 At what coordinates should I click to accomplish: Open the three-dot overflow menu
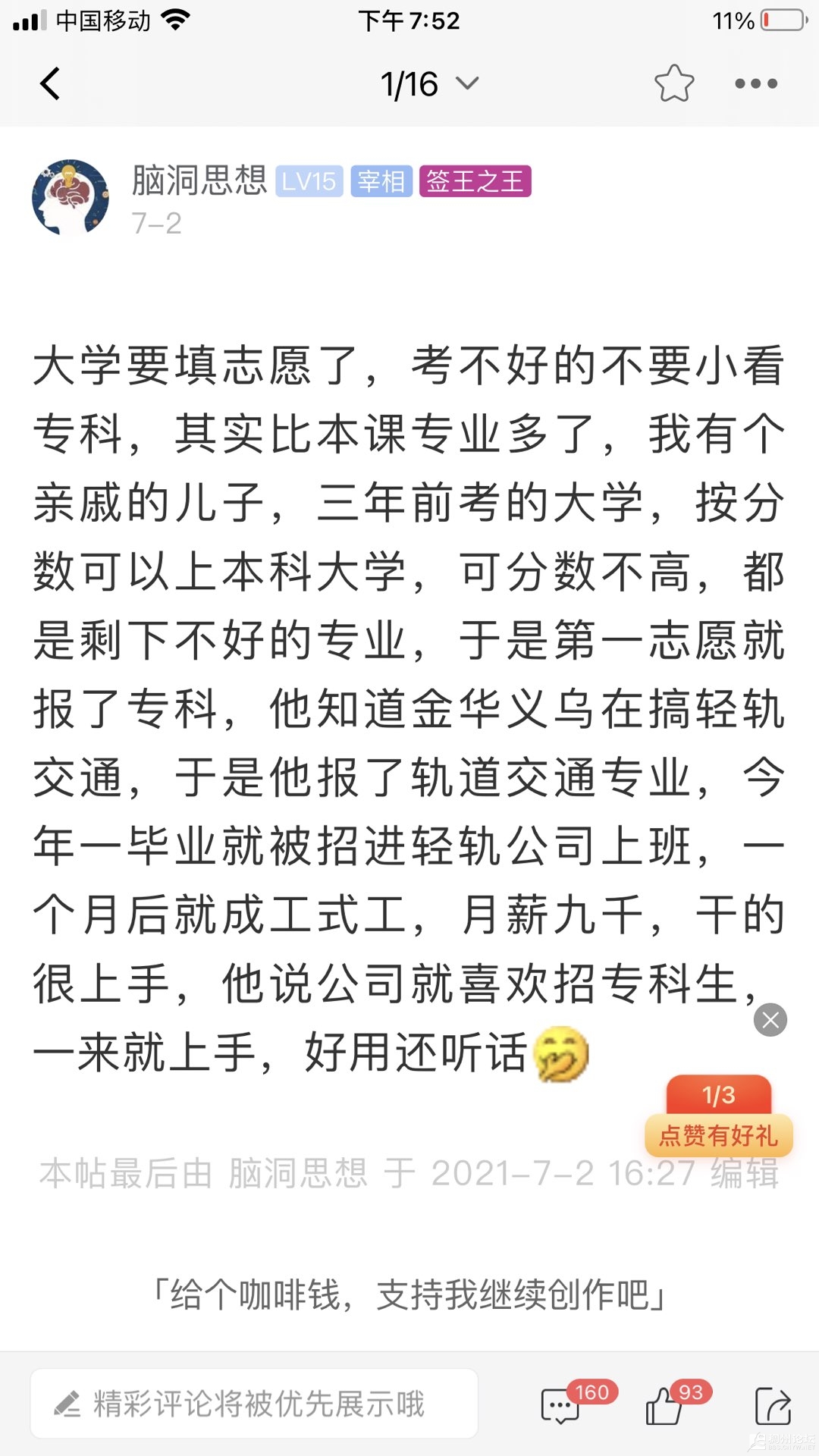(756, 83)
